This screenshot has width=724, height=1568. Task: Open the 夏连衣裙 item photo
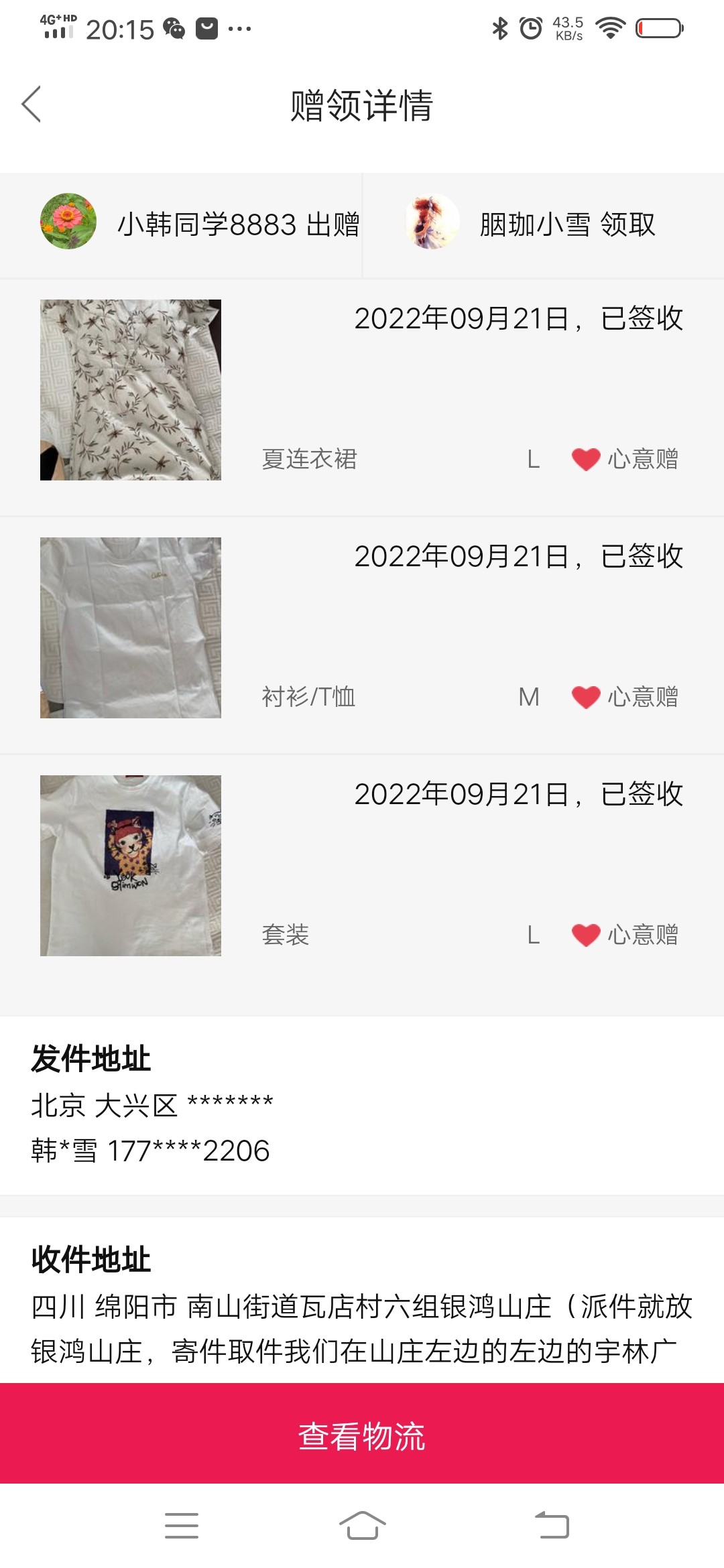click(x=131, y=390)
